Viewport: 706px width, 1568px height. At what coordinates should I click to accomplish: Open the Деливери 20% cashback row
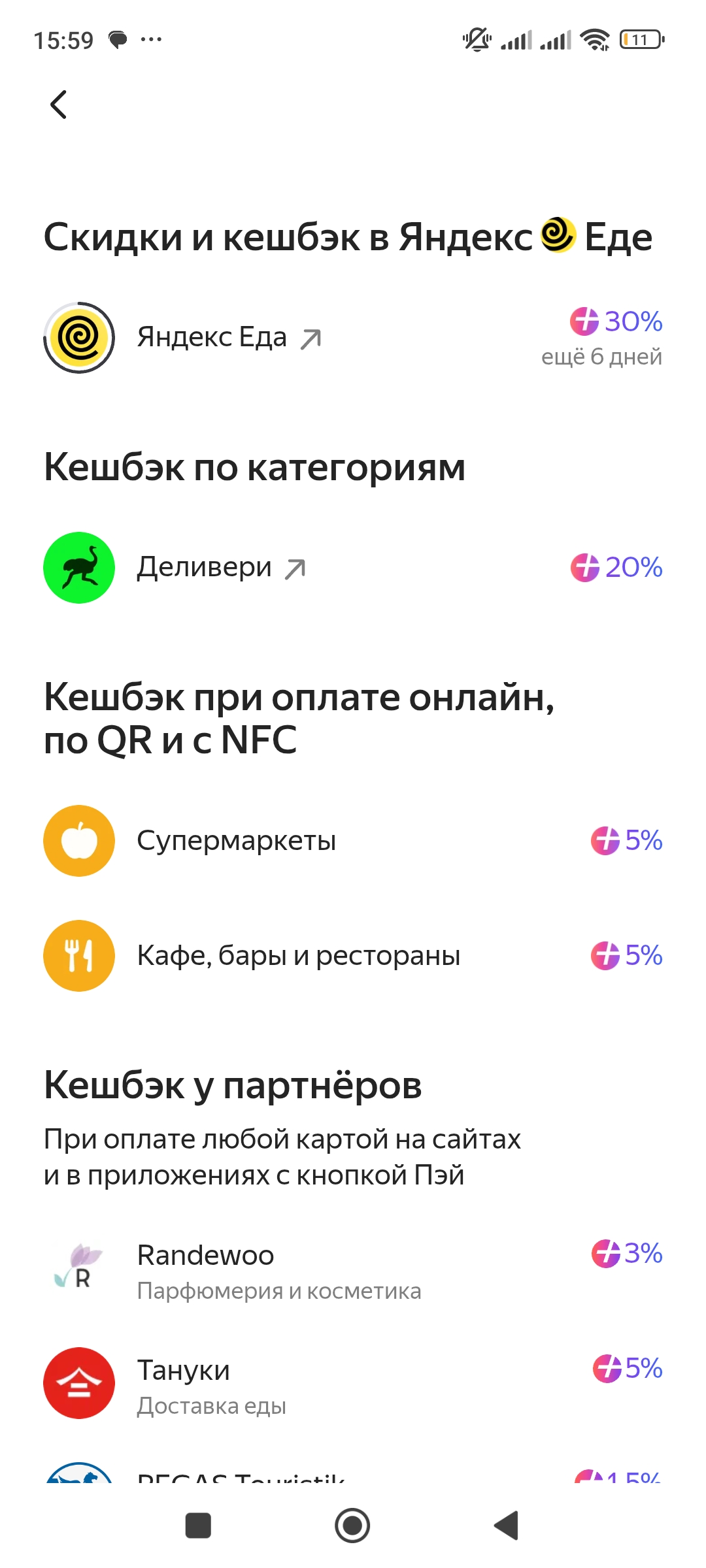(353, 567)
